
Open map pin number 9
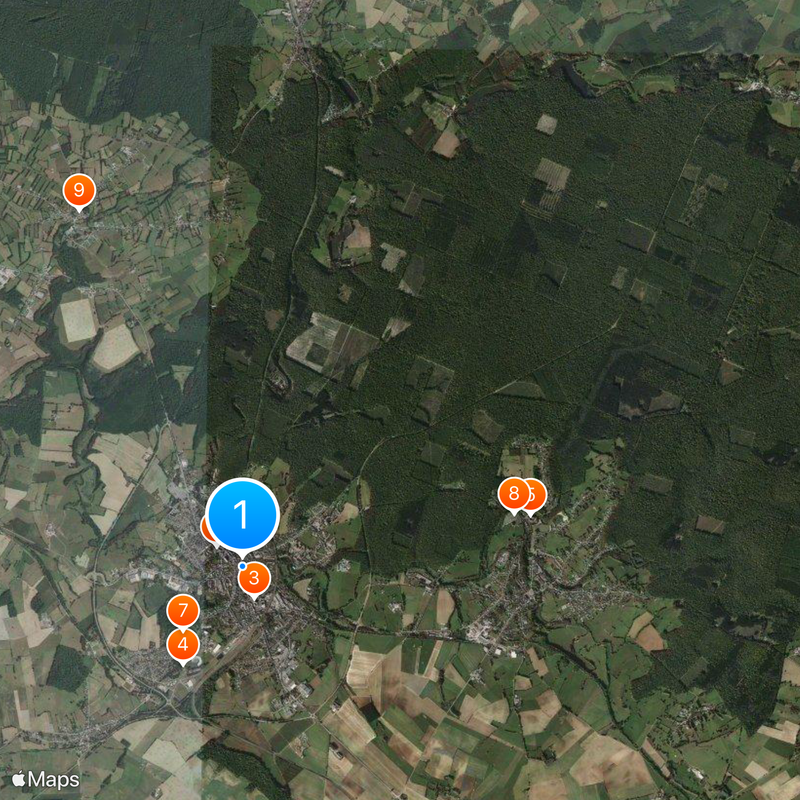click(x=78, y=188)
